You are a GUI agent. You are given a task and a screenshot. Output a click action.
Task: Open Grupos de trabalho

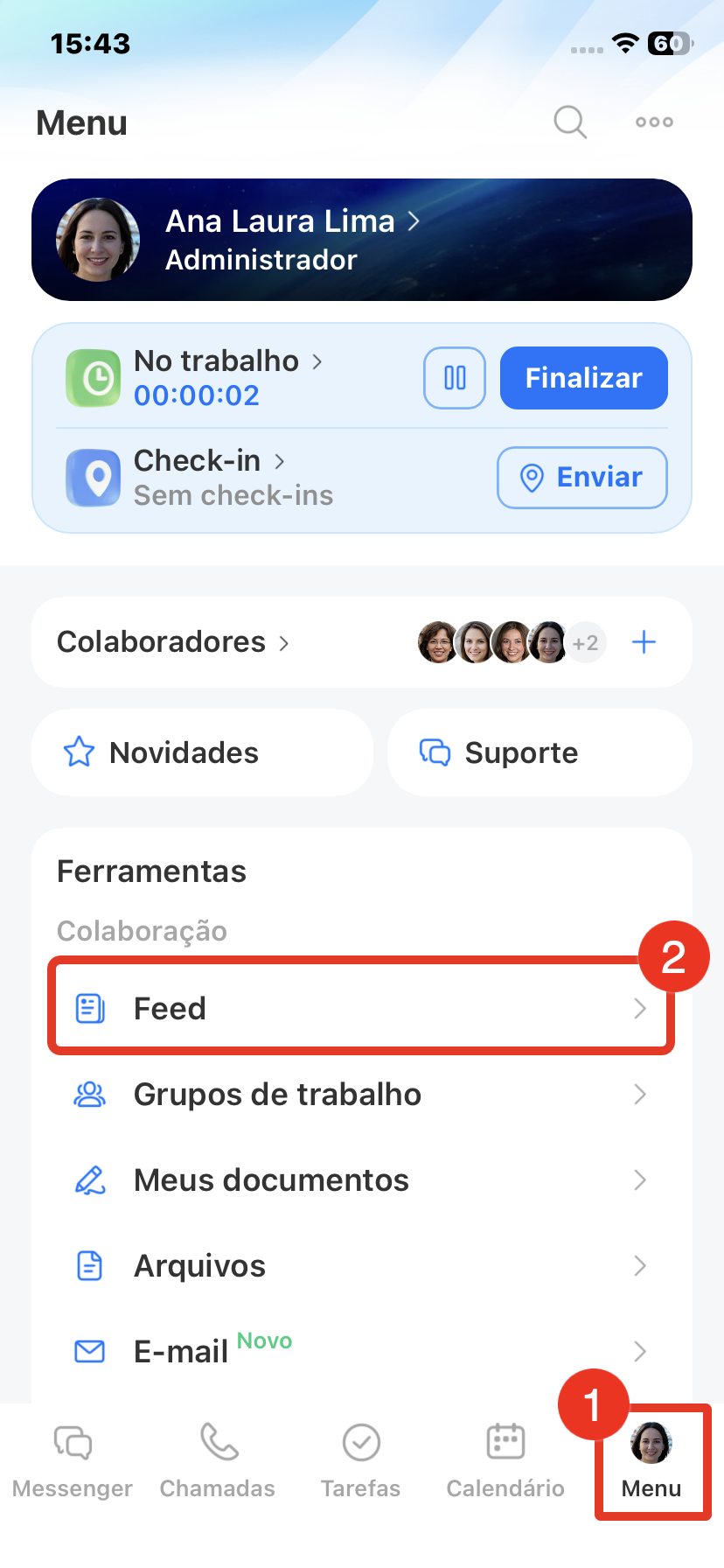(360, 1095)
